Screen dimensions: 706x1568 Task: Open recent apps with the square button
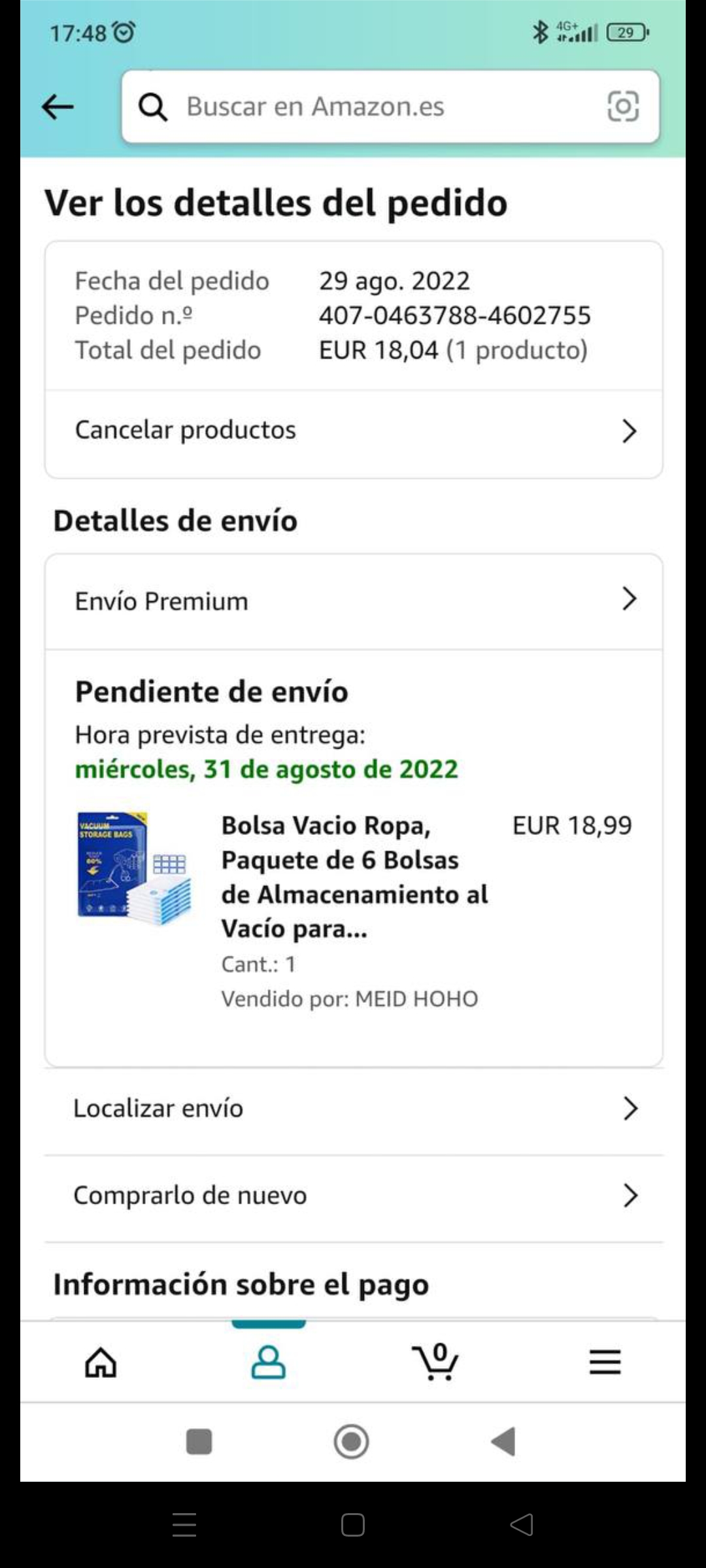199,1442
